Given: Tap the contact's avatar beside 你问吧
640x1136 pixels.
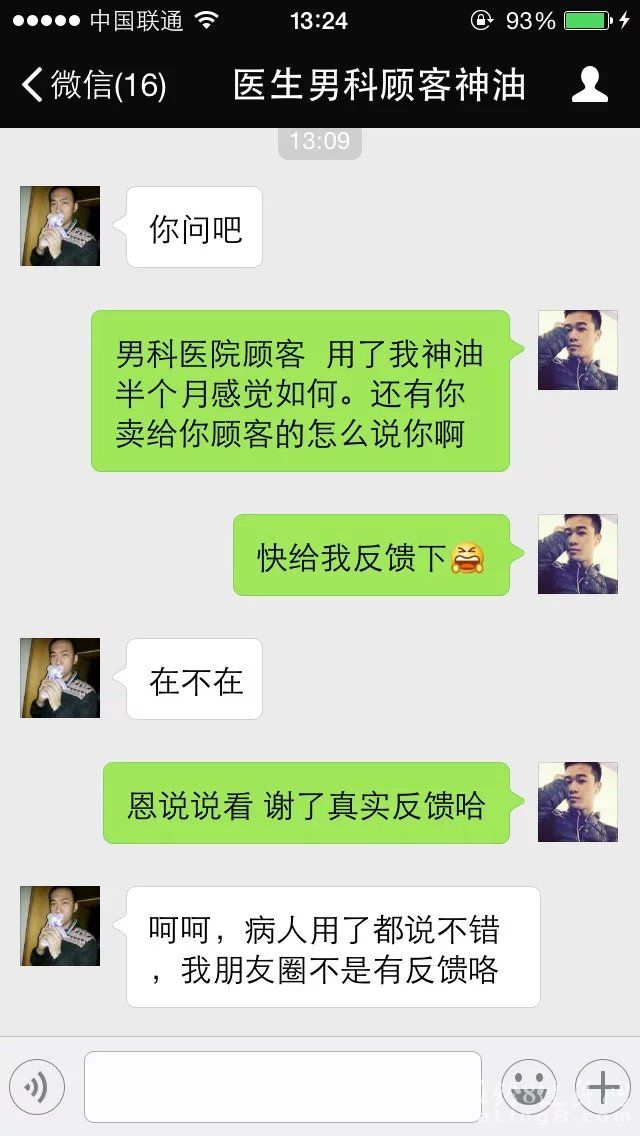Looking at the screenshot, I should (x=60, y=226).
